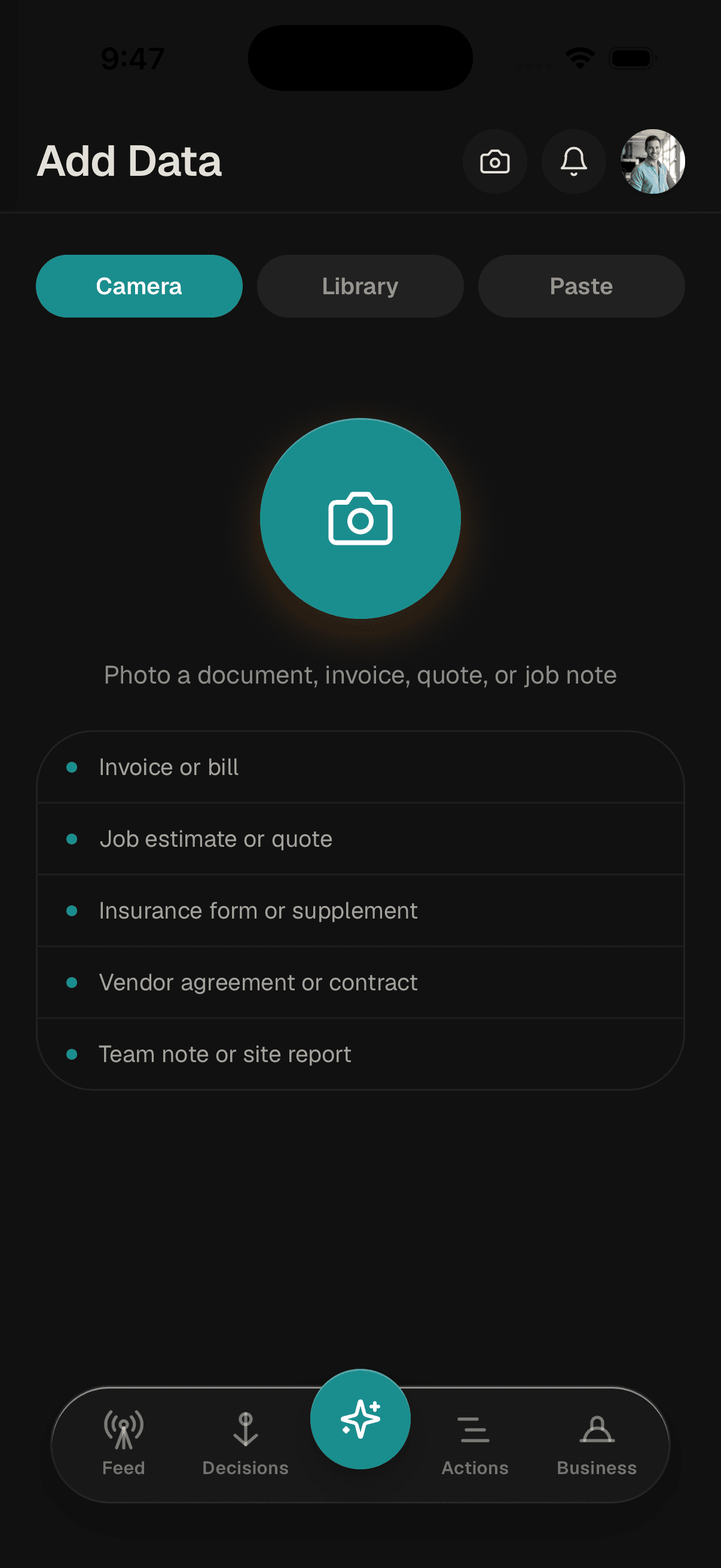This screenshot has width=721, height=1568.
Task: Tap the large teal camera capture button
Action: click(360, 518)
